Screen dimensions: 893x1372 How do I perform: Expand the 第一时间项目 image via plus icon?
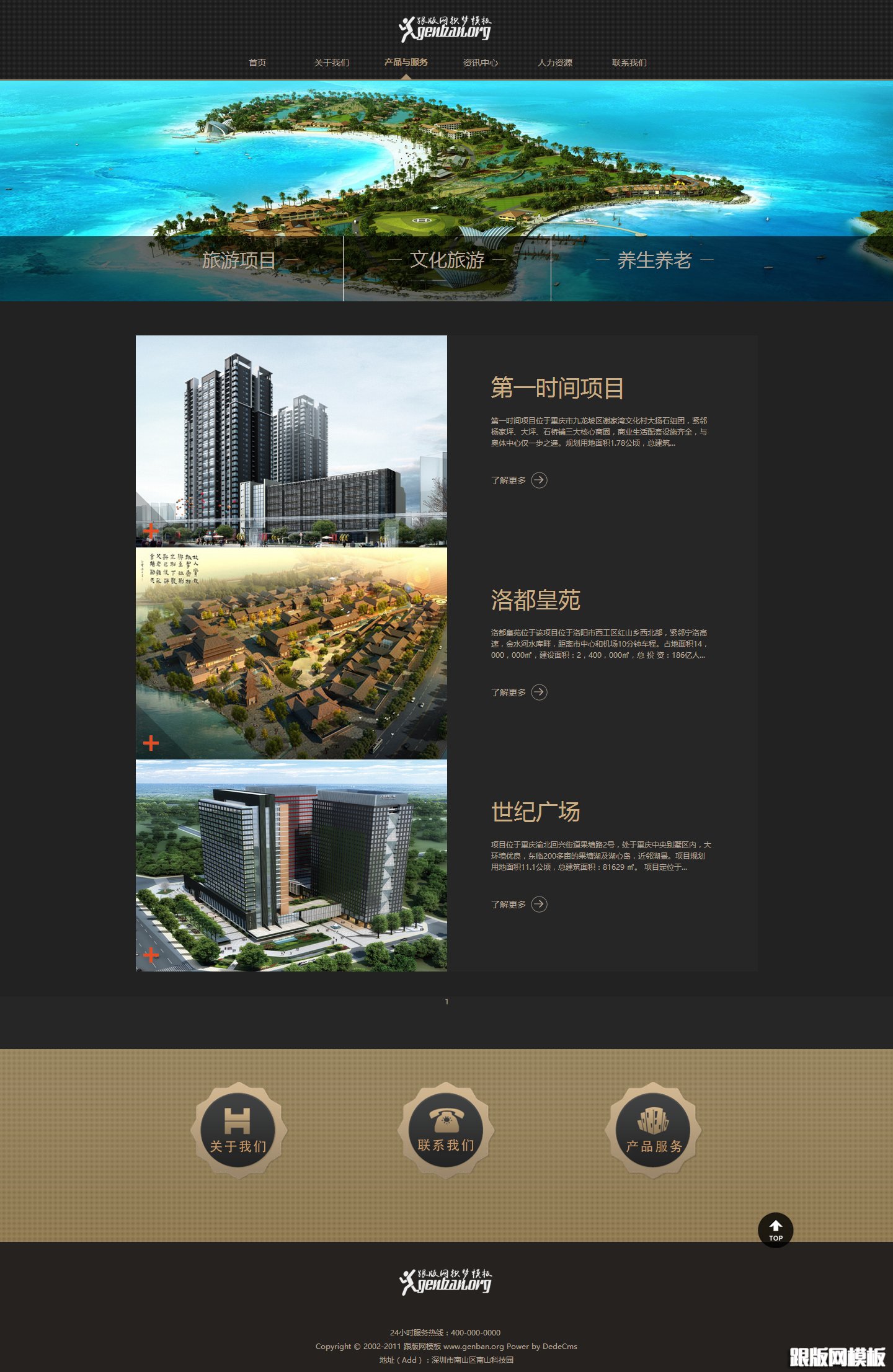click(152, 531)
